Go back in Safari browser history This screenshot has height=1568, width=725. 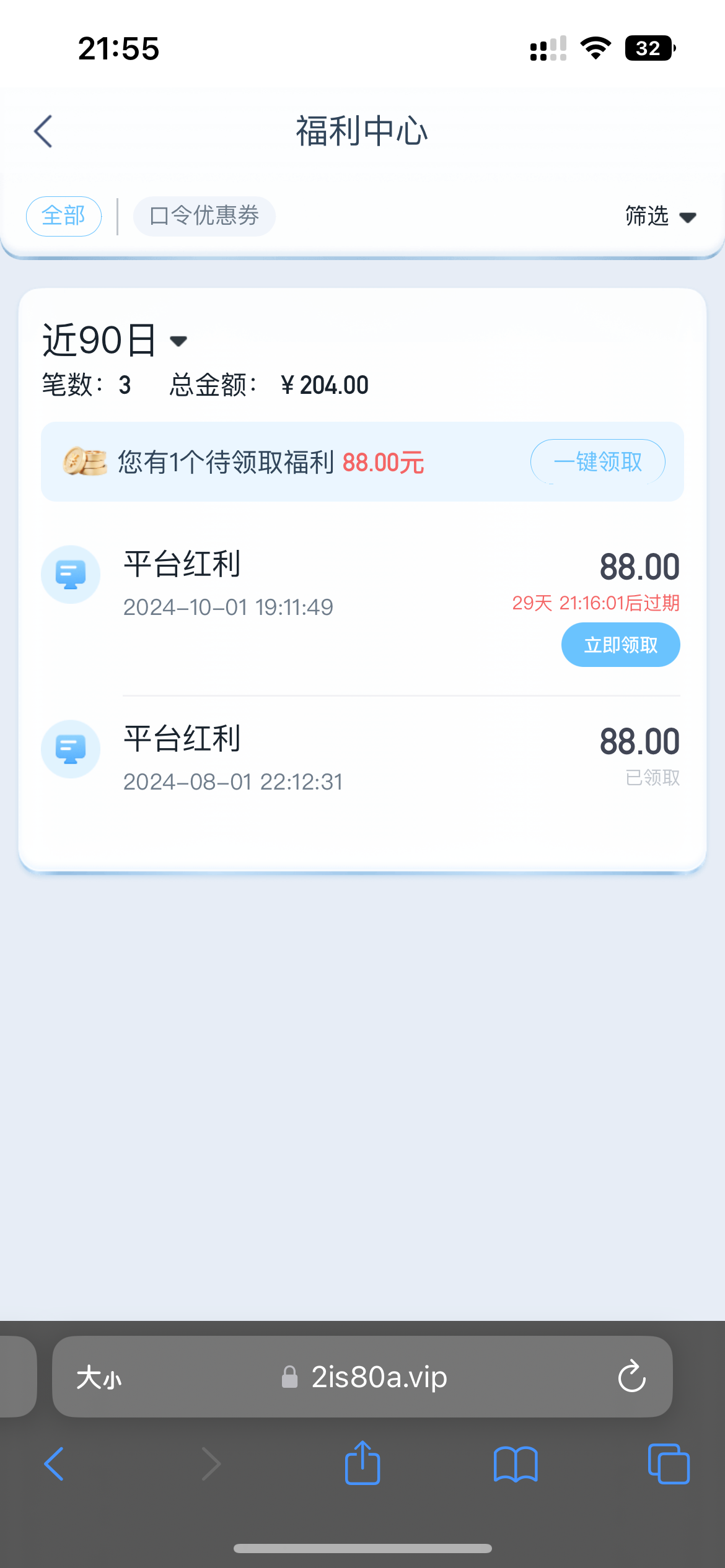point(55,1464)
